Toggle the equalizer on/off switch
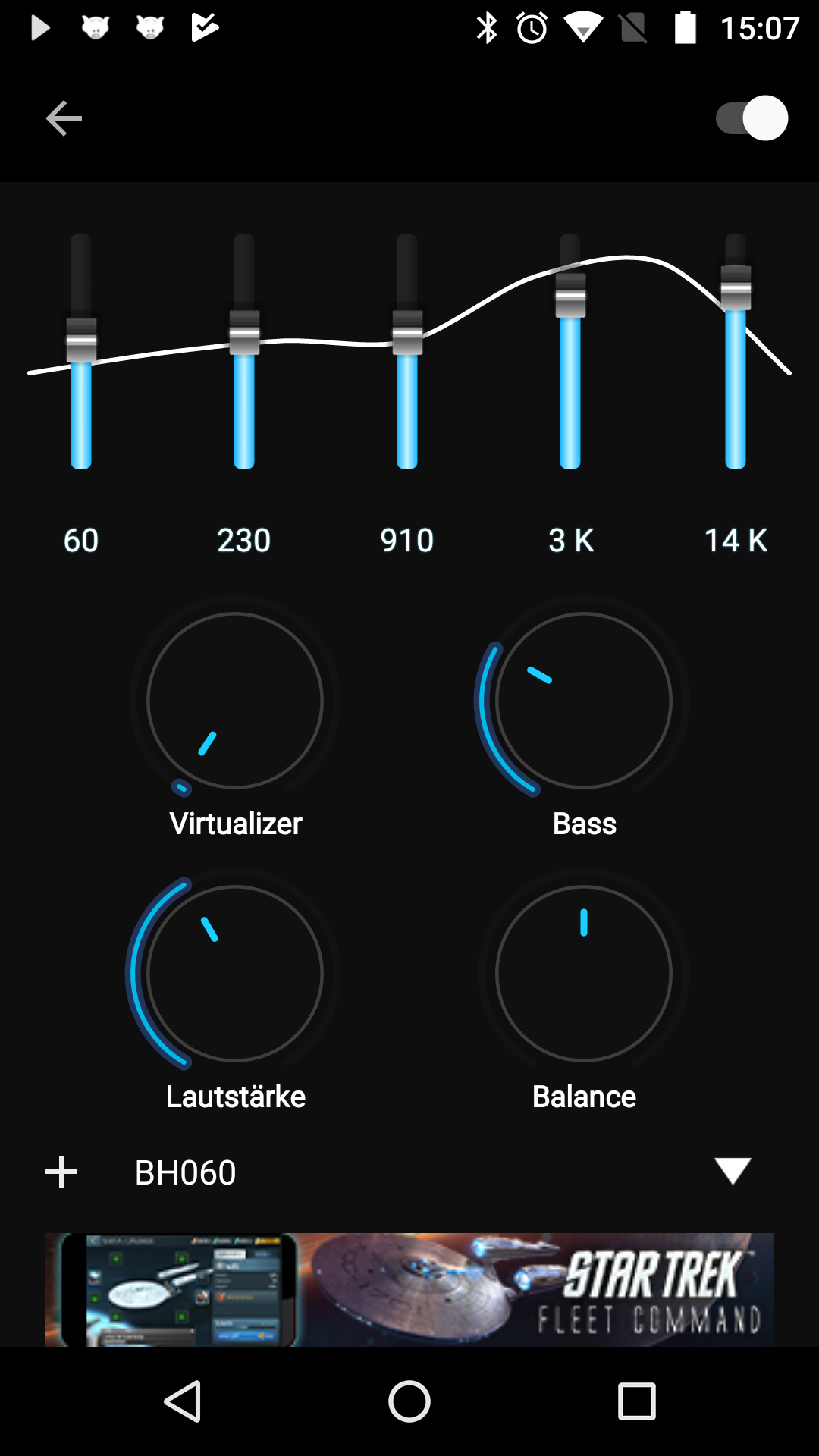 752,118
